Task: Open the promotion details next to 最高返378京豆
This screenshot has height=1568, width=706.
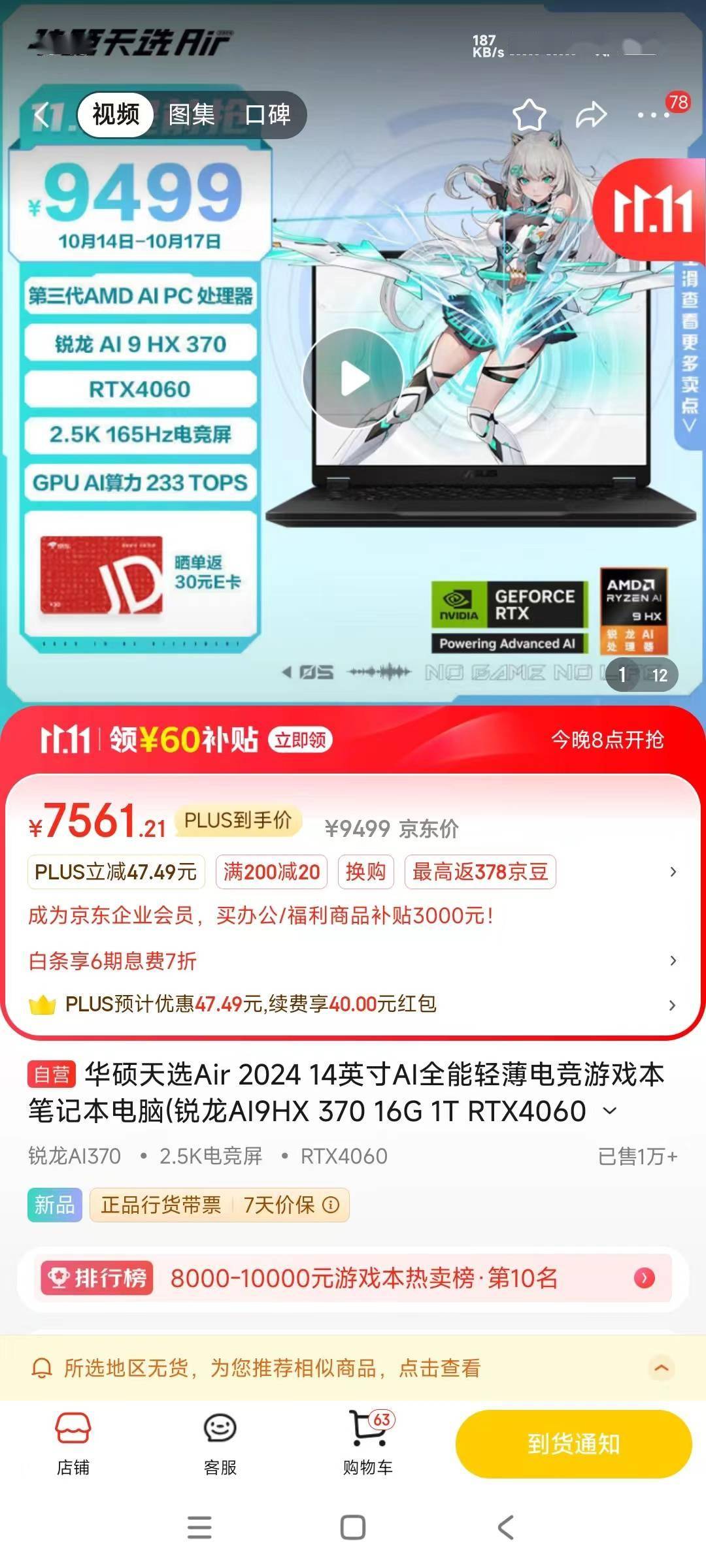Action: click(673, 872)
